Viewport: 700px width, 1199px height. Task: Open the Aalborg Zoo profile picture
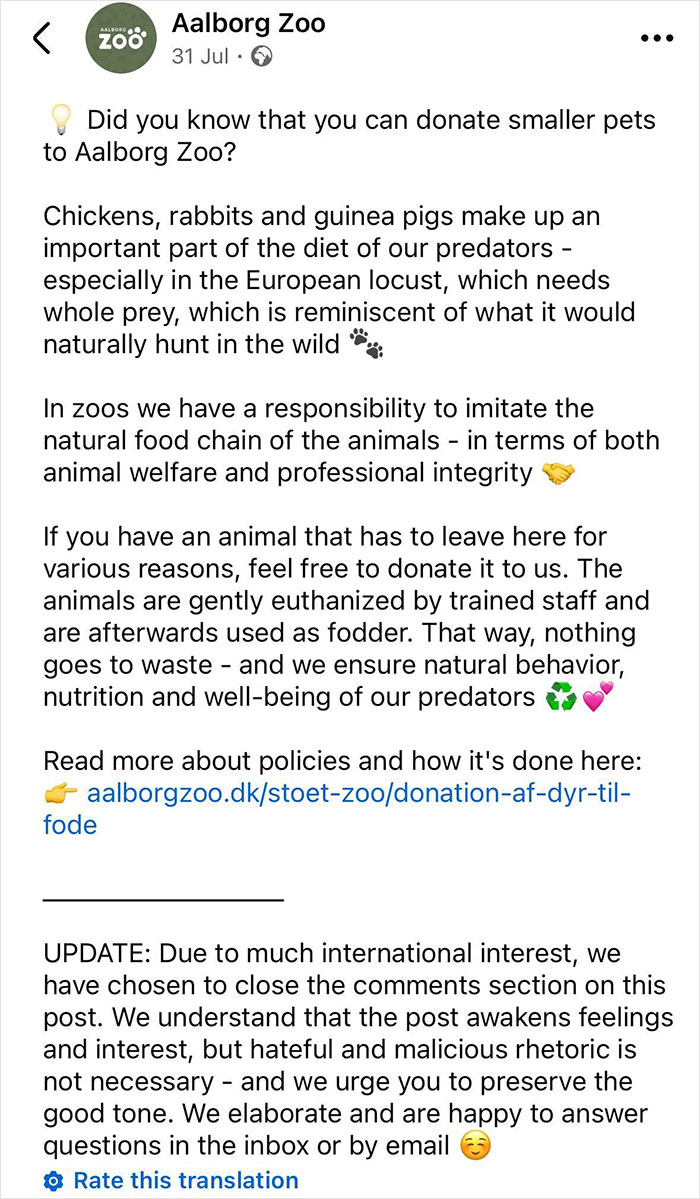[x=121, y=39]
